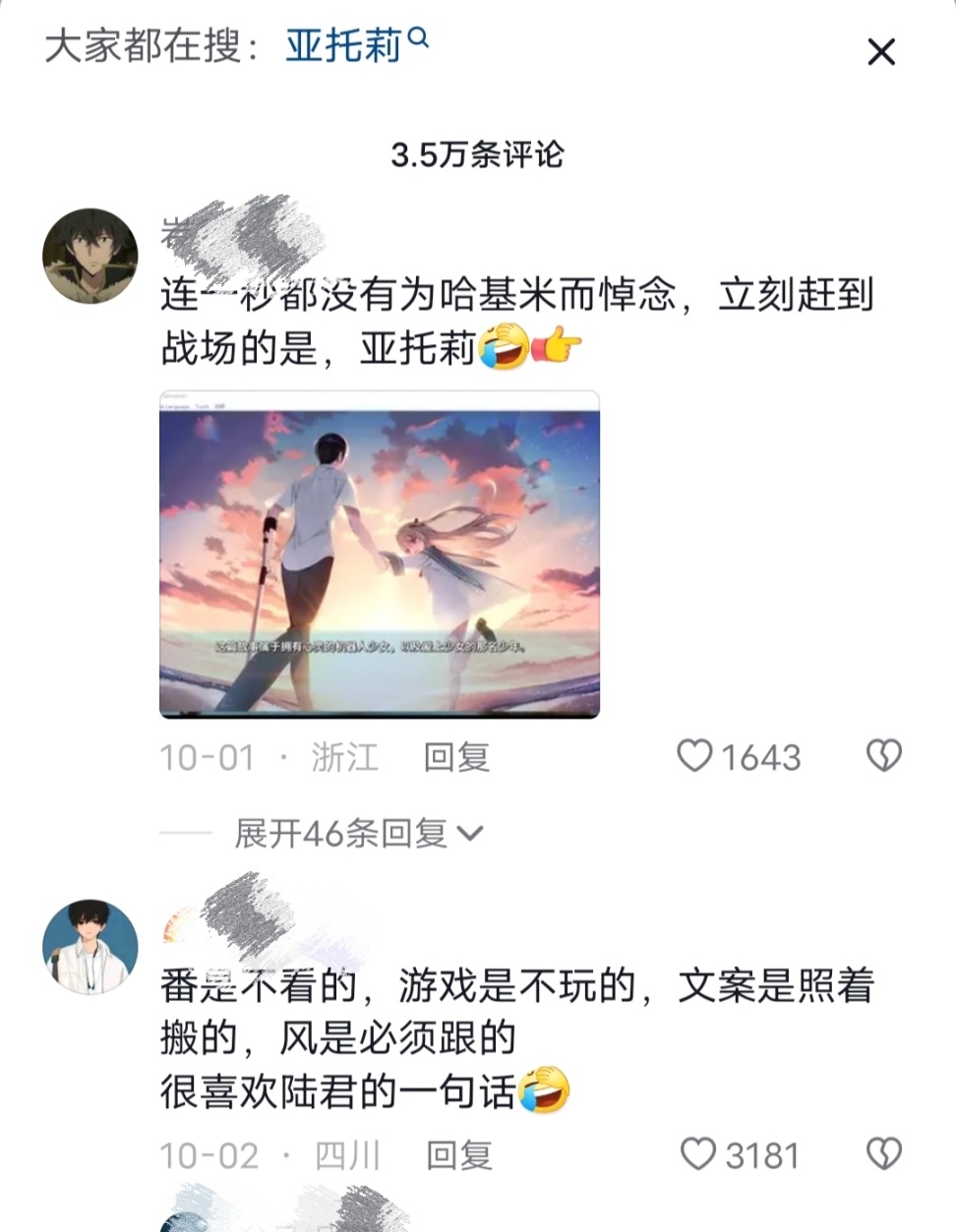Close the comments panel
Viewport: 956px width, 1232px height.
point(881,52)
